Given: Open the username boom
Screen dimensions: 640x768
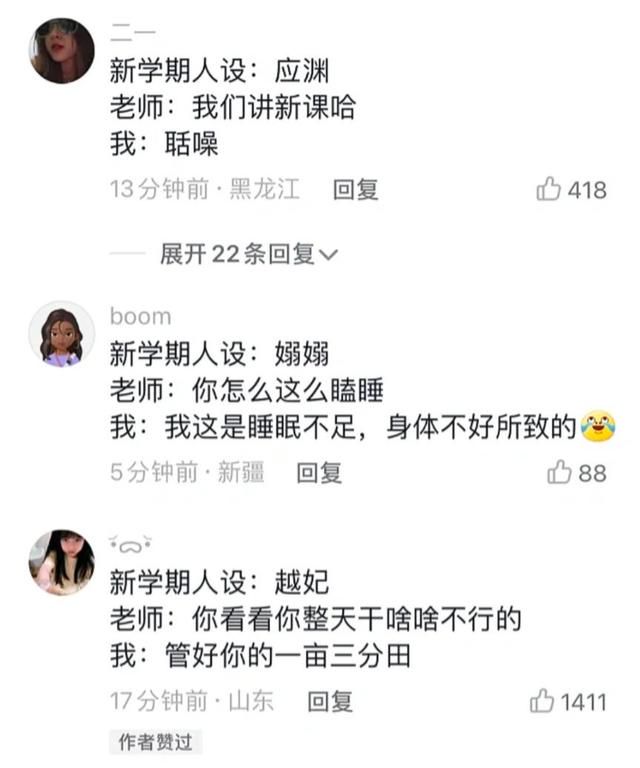Looking at the screenshot, I should coord(140,316).
